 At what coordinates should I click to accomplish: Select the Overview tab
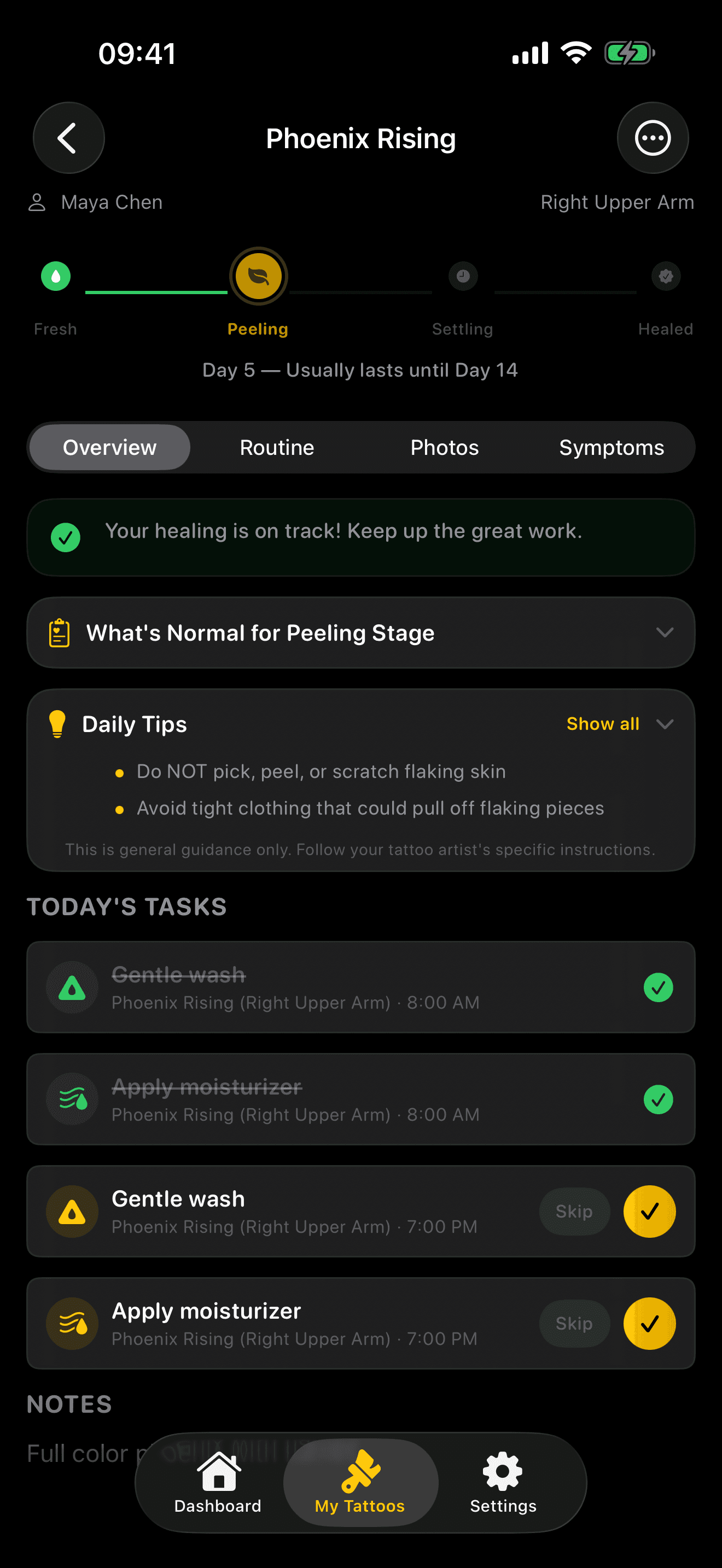coord(109,447)
